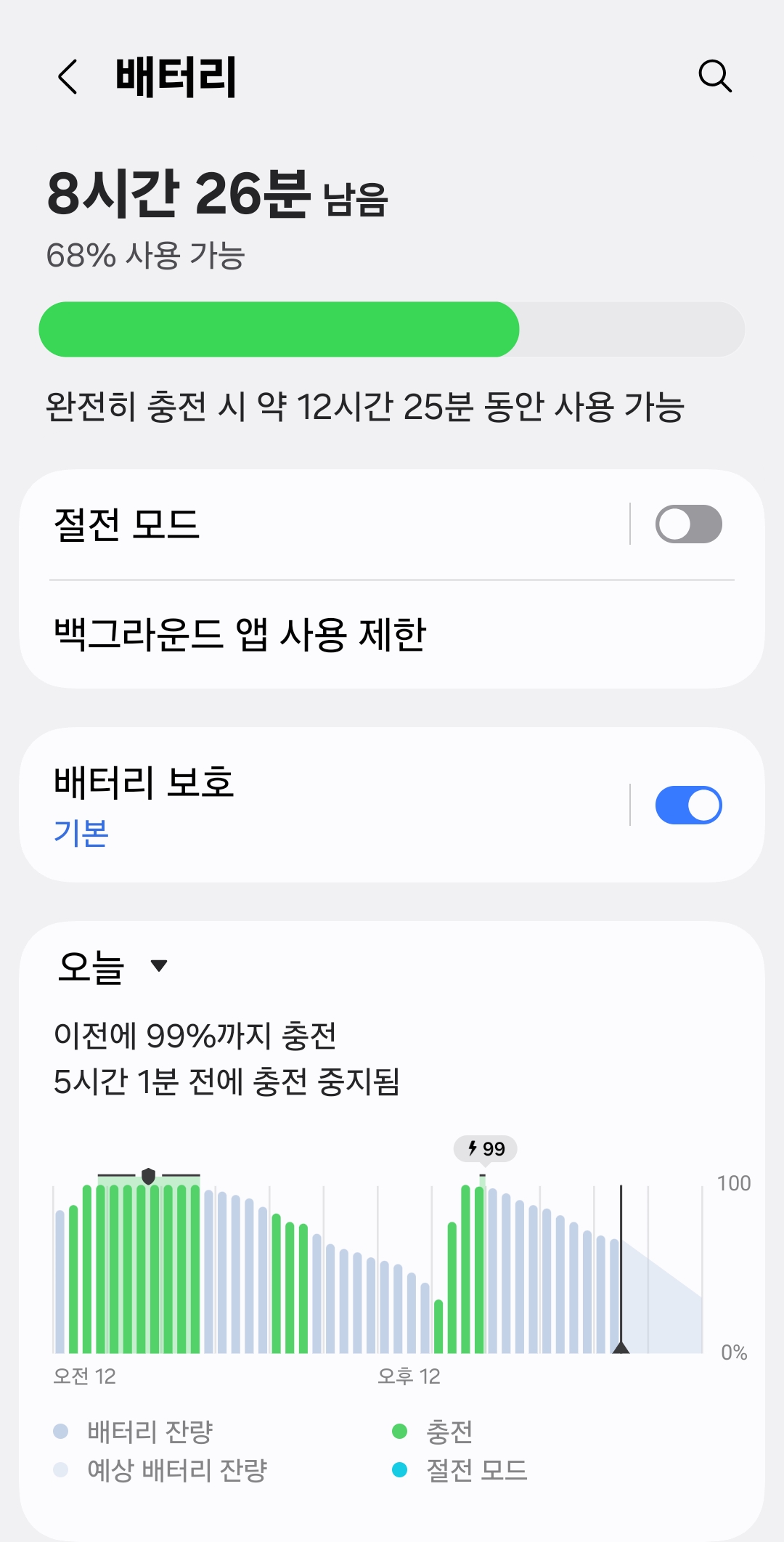Open 백그라운드 앱 사용 제한 settings
Image resolution: width=784 pixels, height=1542 pixels.
pyautogui.click(x=240, y=637)
